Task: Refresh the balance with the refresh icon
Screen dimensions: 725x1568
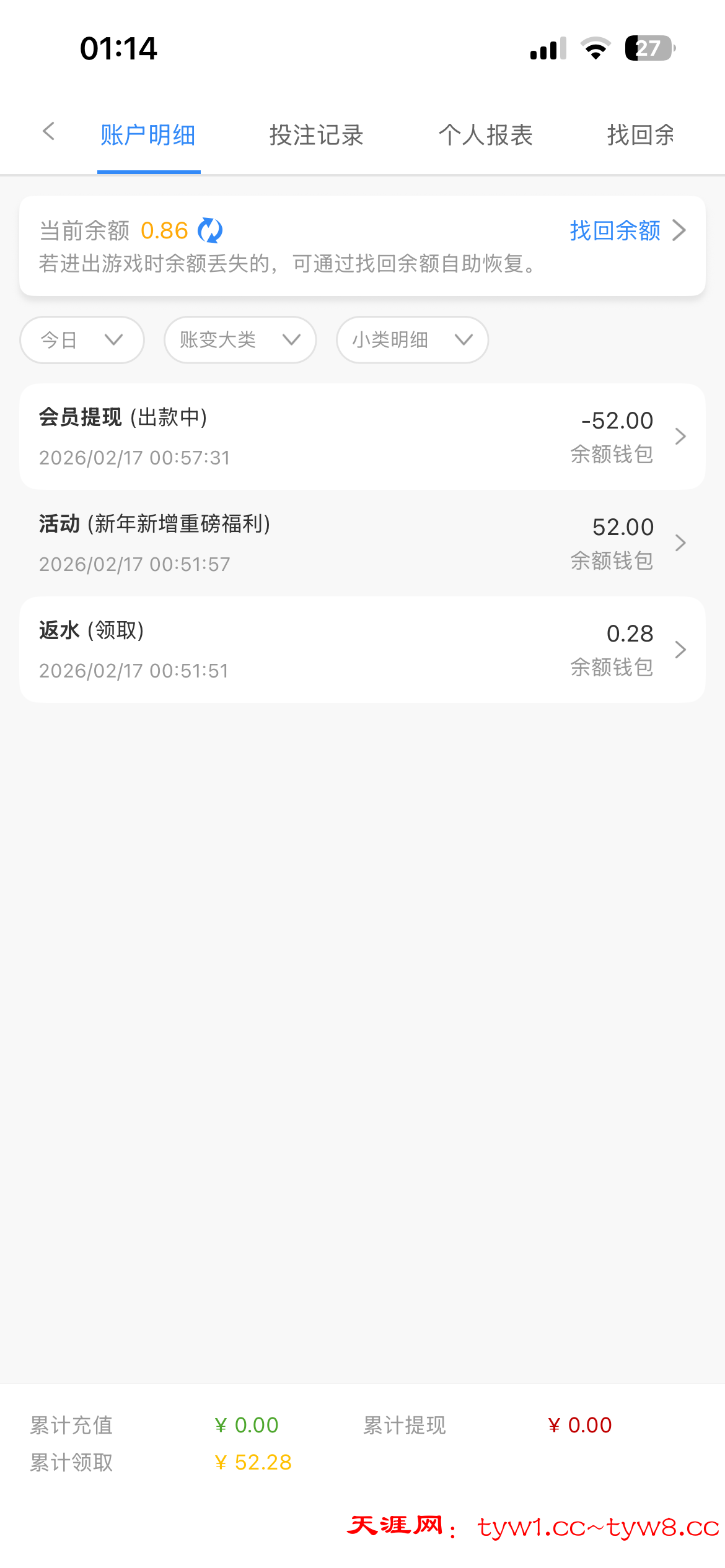Action: 210,230
